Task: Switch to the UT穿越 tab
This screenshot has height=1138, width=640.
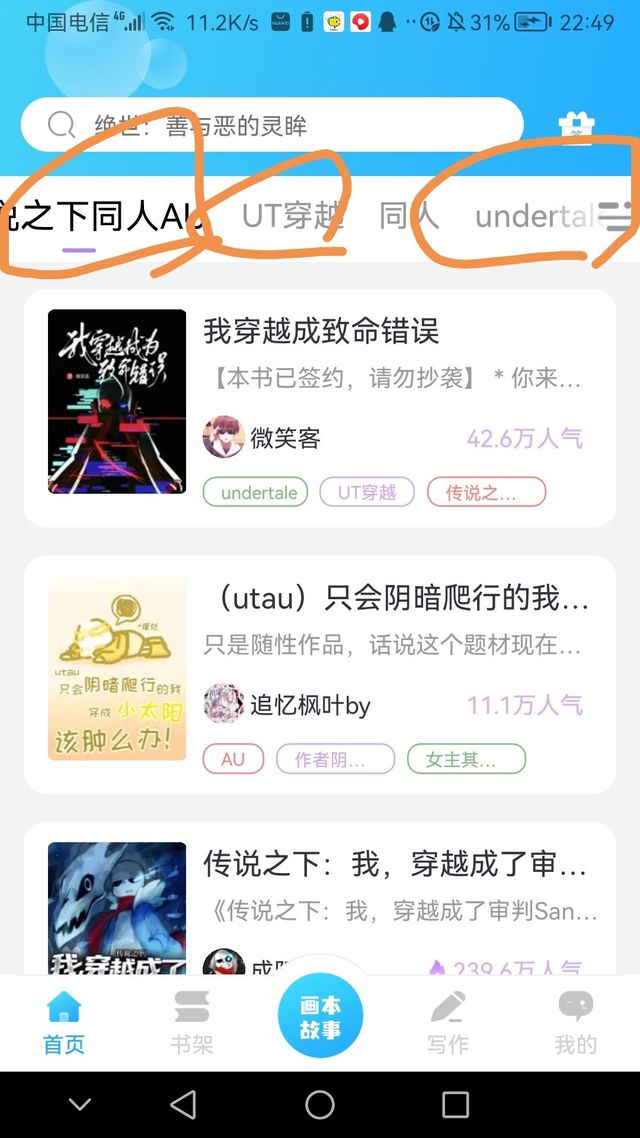Action: (293, 215)
